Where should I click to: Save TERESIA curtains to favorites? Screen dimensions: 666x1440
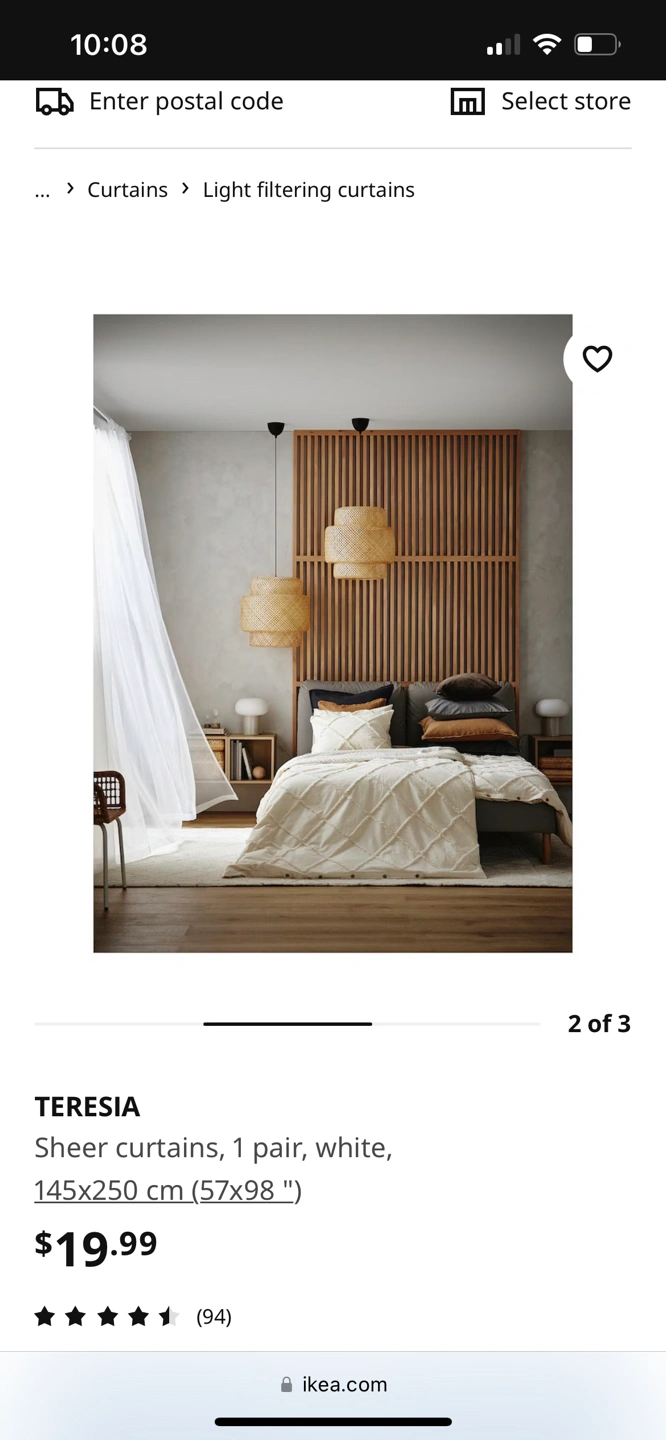coord(597,359)
